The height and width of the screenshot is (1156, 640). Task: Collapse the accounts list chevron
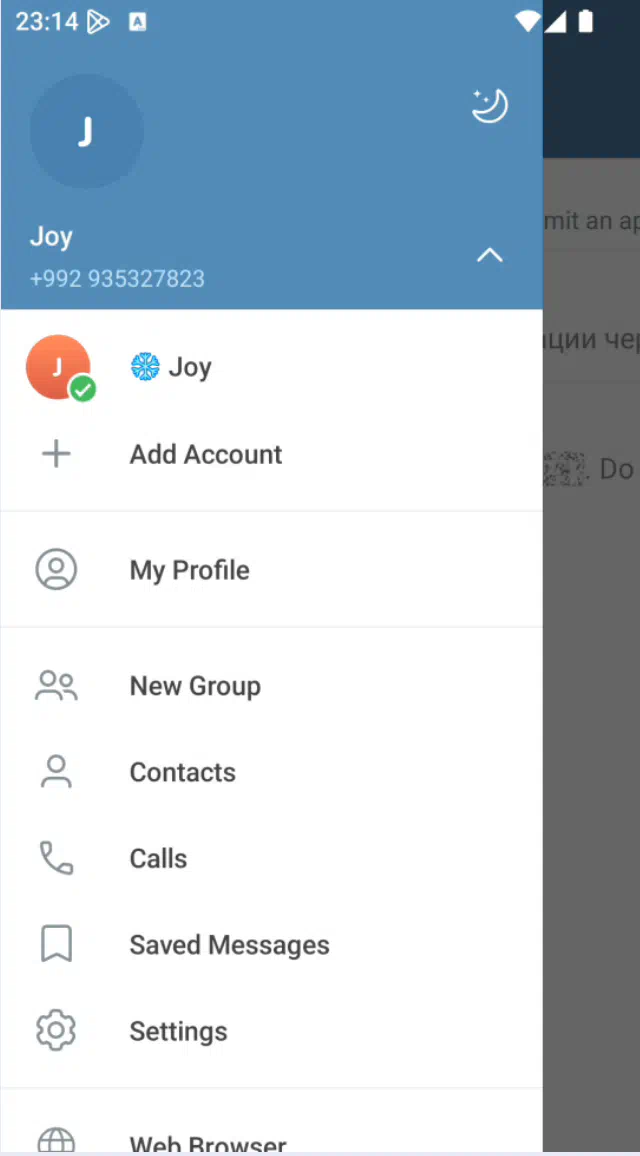489,255
